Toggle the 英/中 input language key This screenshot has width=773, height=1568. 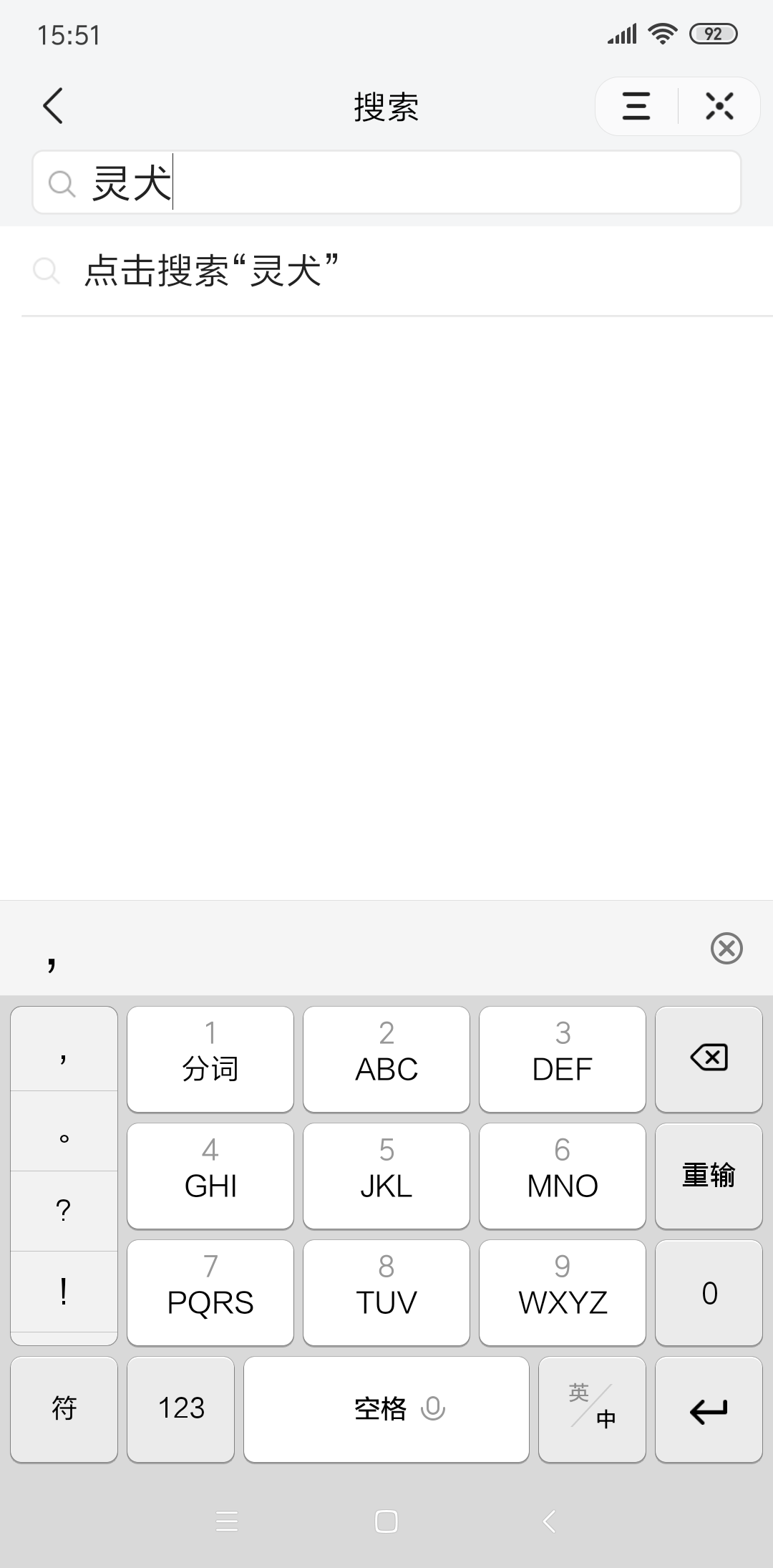592,1408
